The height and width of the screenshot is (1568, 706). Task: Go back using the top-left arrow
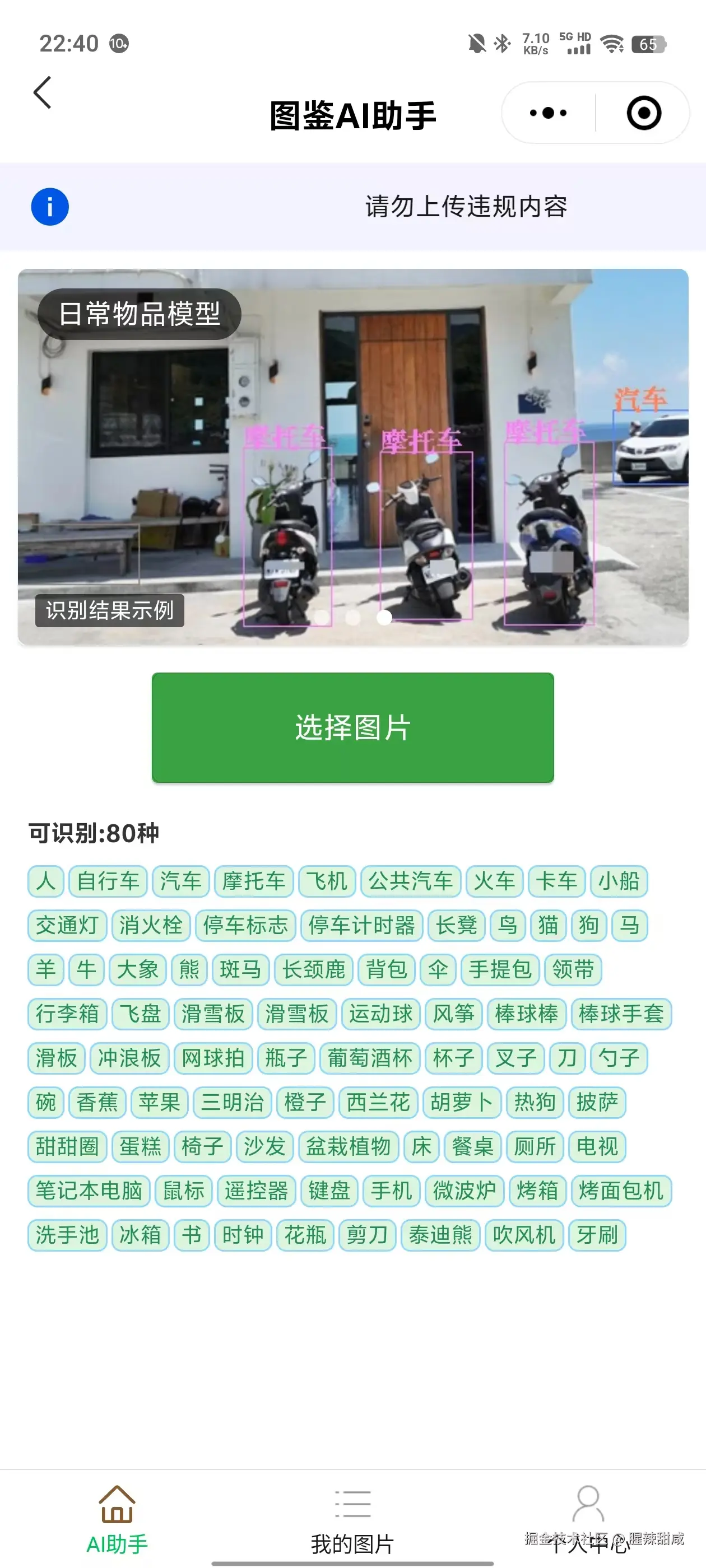pos(42,92)
